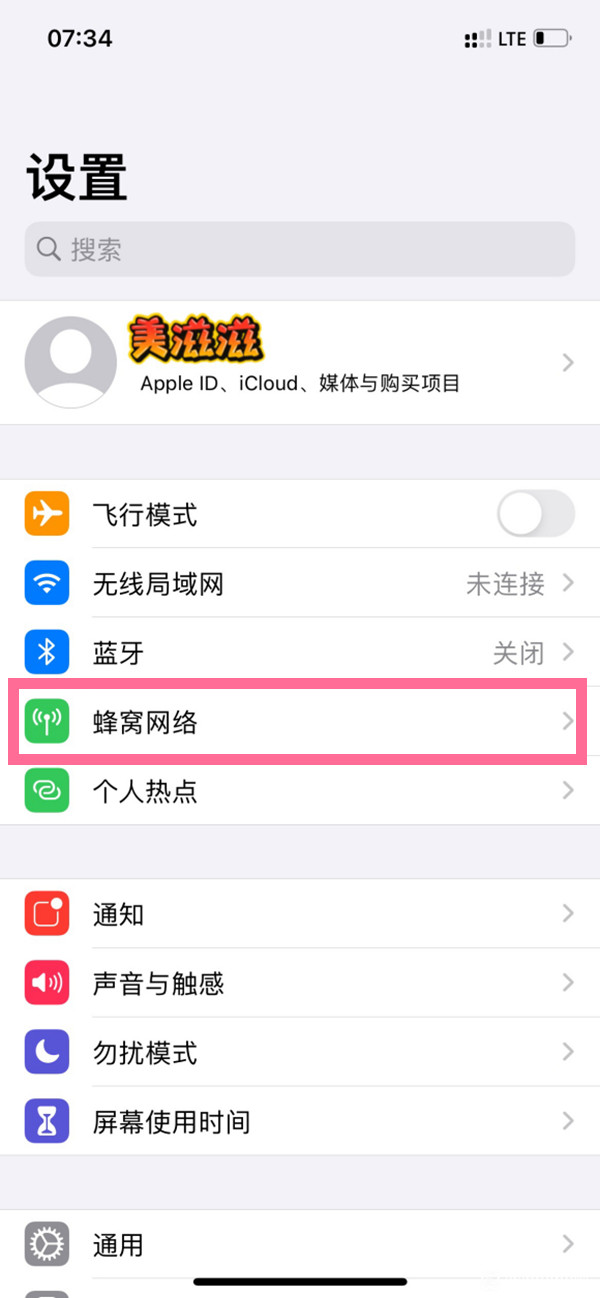
Task: Open 屏幕使用时间 screen time
Action: [300, 1121]
